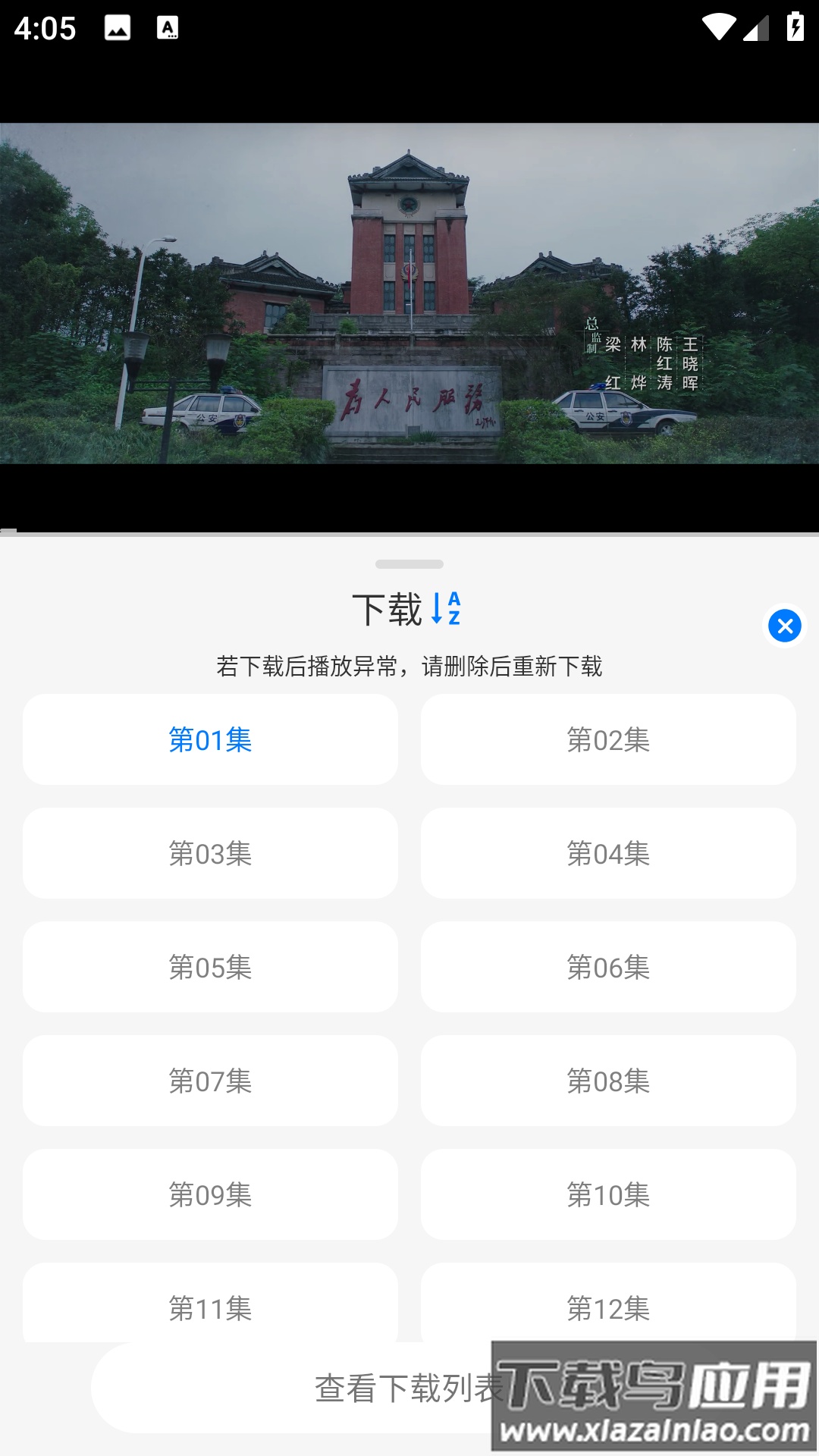Viewport: 819px width, 1456px height.
Task: Select episode 第03集 to download
Action: [210, 853]
